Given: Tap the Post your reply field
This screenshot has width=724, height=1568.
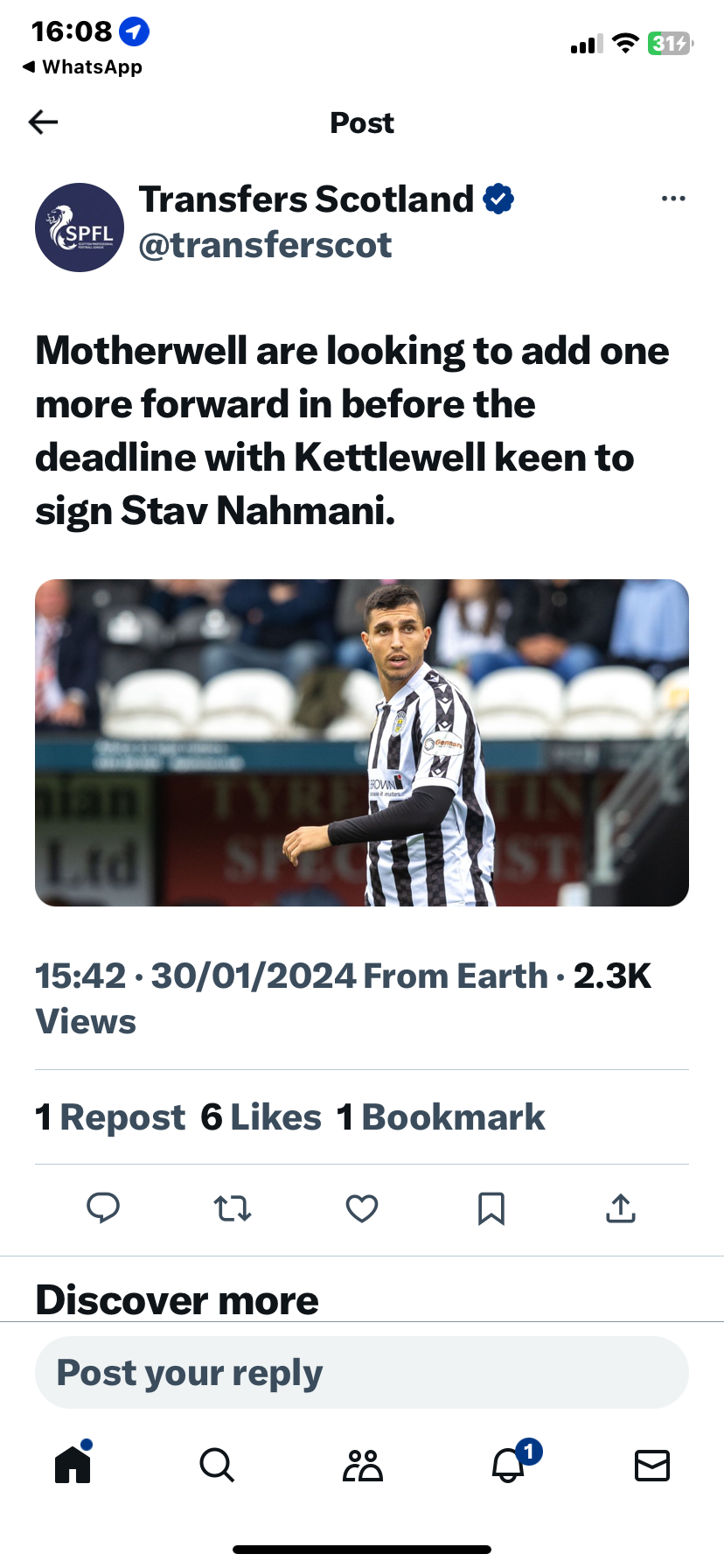Looking at the screenshot, I should pos(362,1373).
